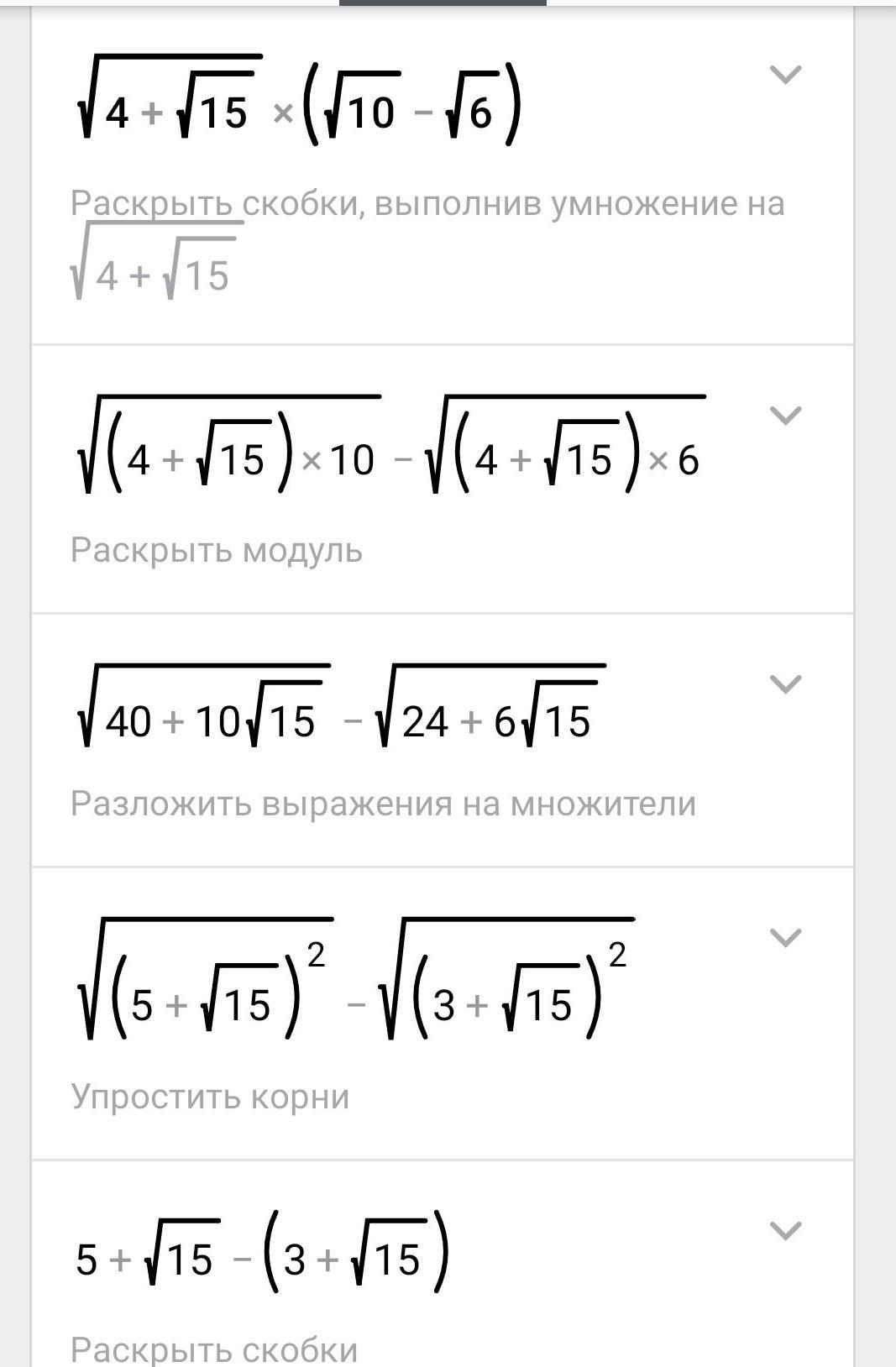Expand the final "Раскрыть скобки" step chevron
The width and height of the screenshot is (896, 1367).
pos(785,1230)
